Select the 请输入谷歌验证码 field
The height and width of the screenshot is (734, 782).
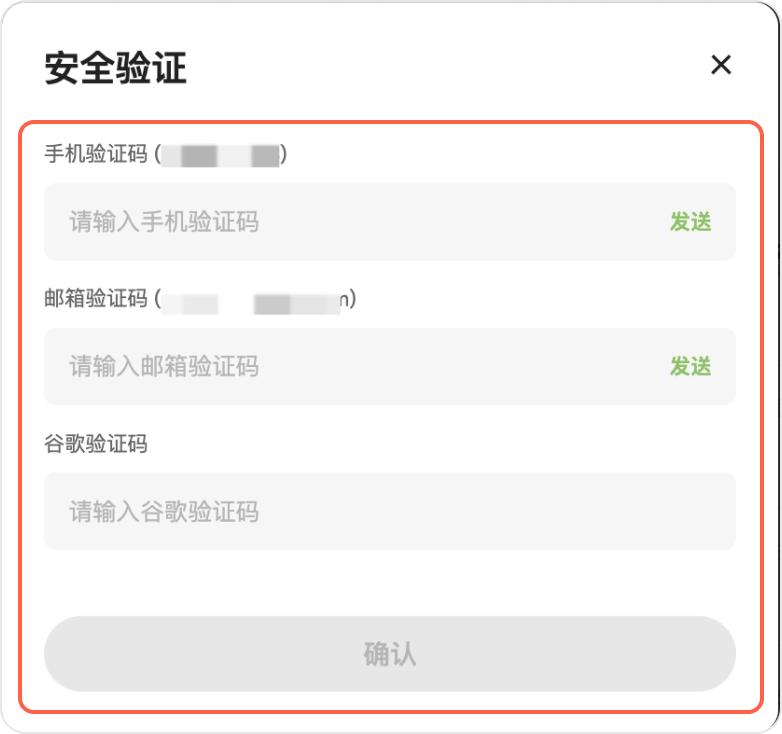(389, 512)
